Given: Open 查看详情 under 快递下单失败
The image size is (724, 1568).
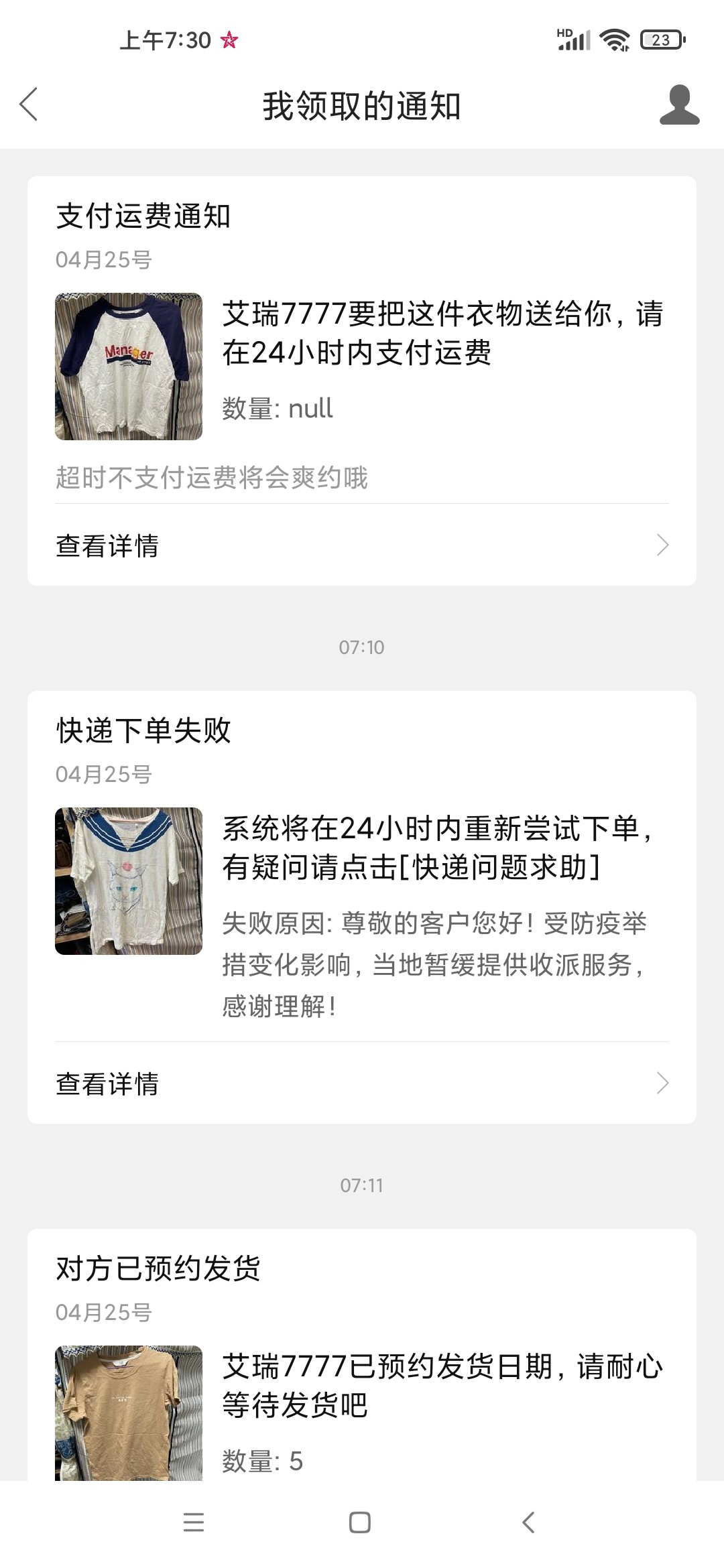Looking at the screenshot, I should [x=362, y=1084].
